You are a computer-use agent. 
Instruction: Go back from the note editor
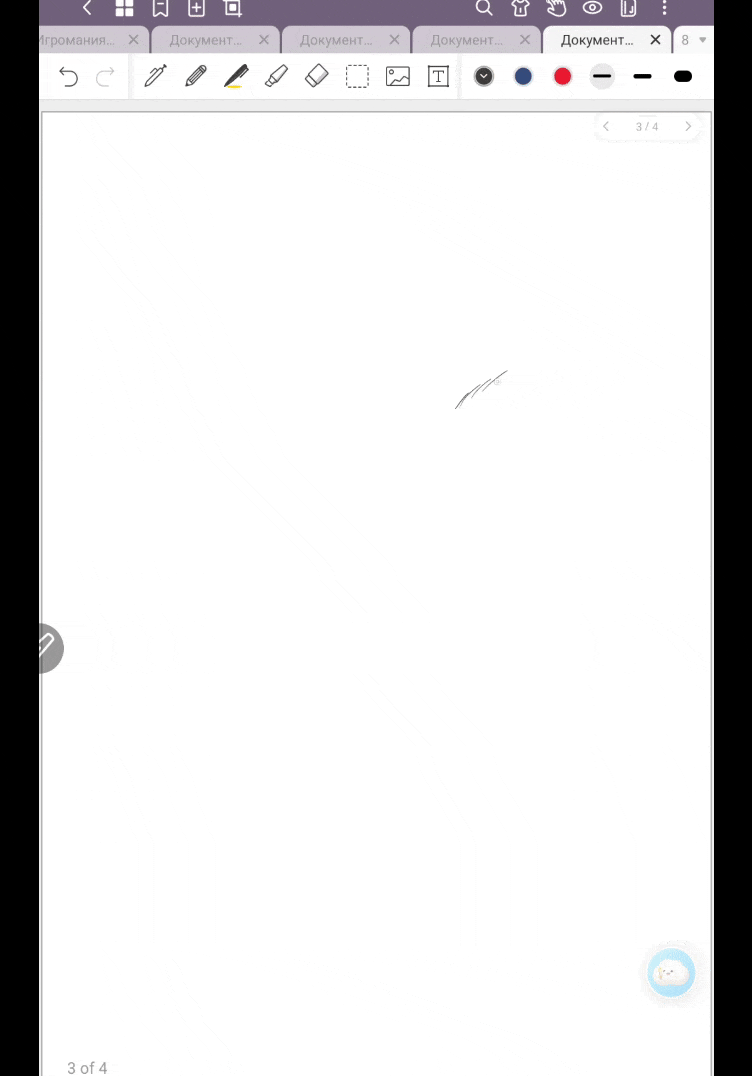click(87, 9)
